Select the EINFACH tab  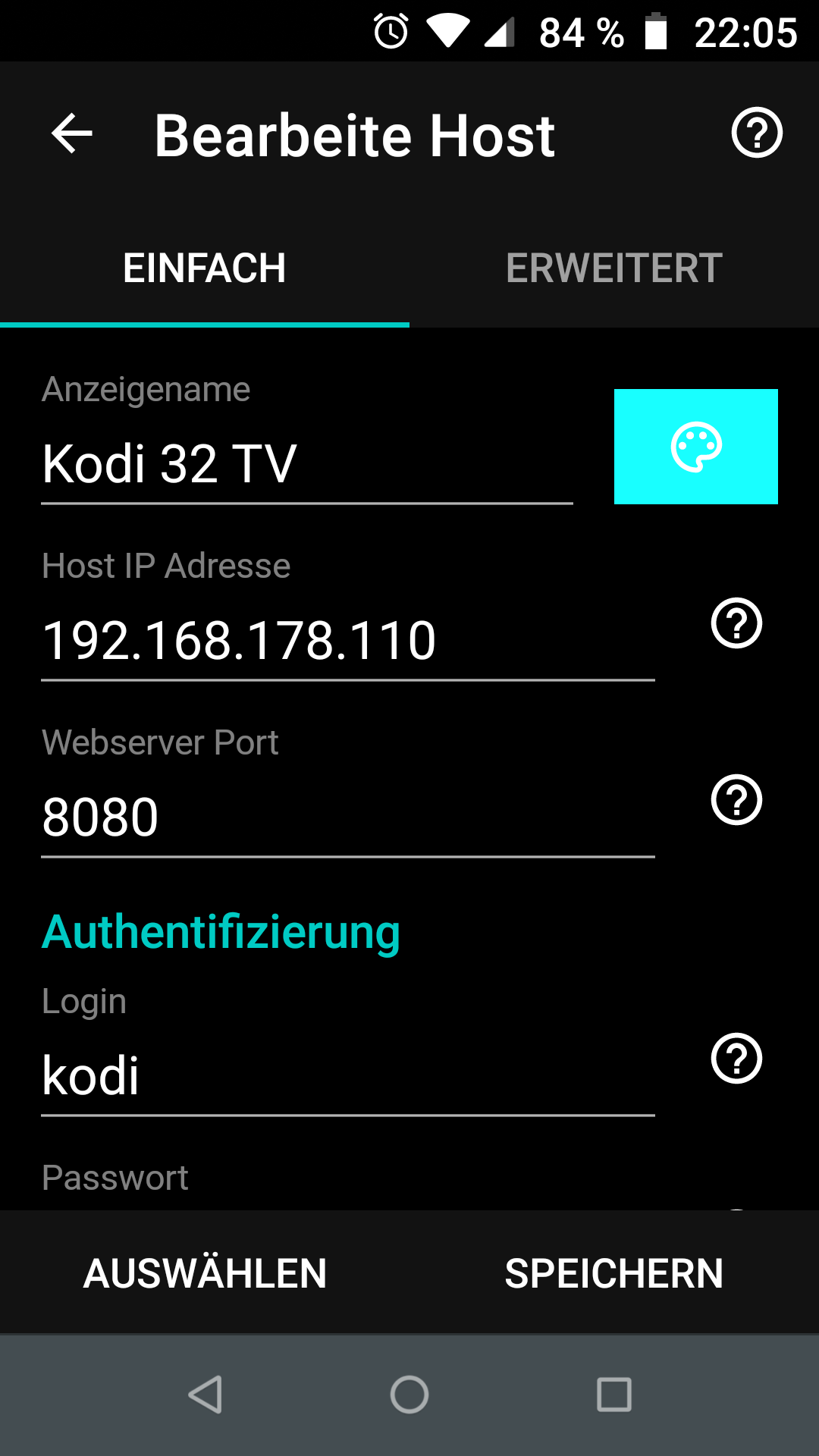[x=205, y=268]
